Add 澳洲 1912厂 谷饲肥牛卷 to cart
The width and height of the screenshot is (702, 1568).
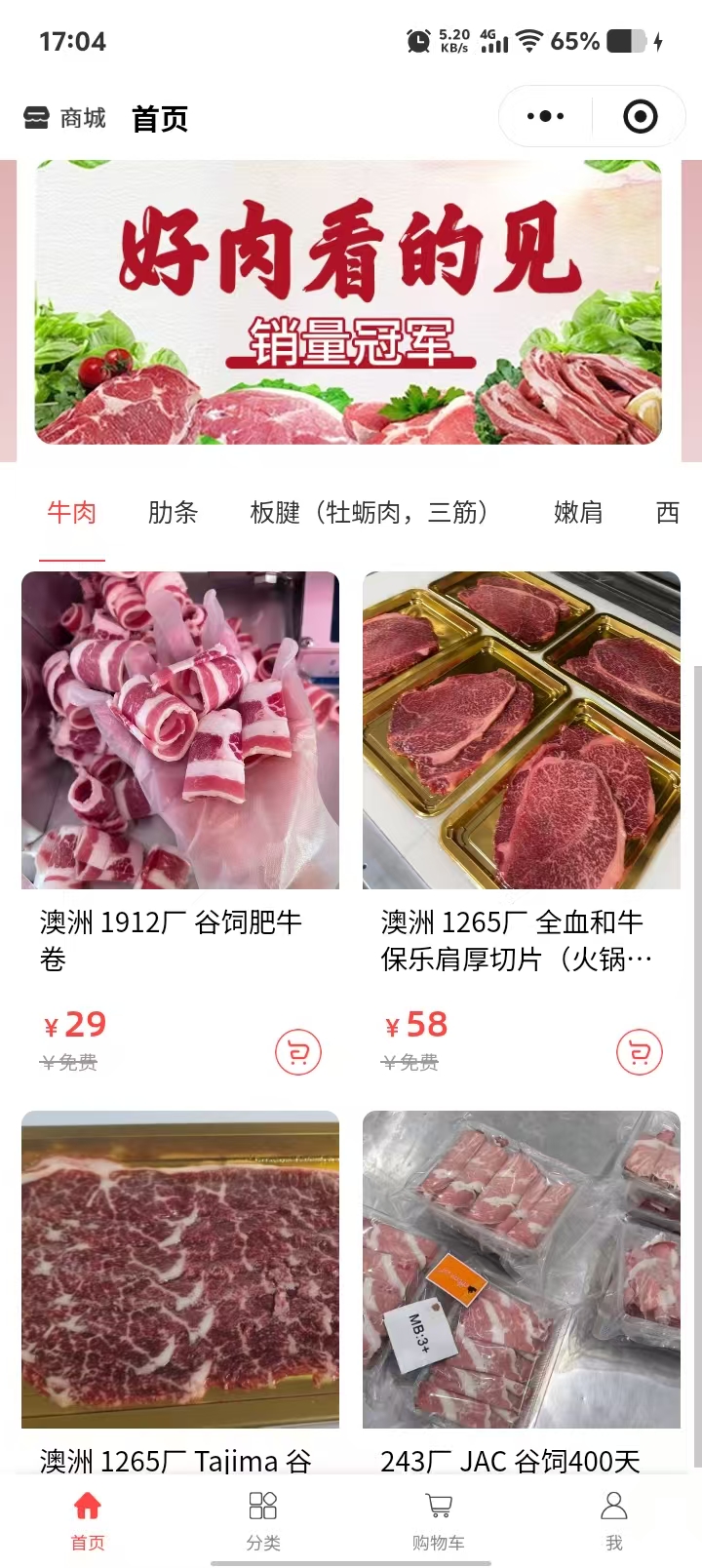click(297, 1052)
